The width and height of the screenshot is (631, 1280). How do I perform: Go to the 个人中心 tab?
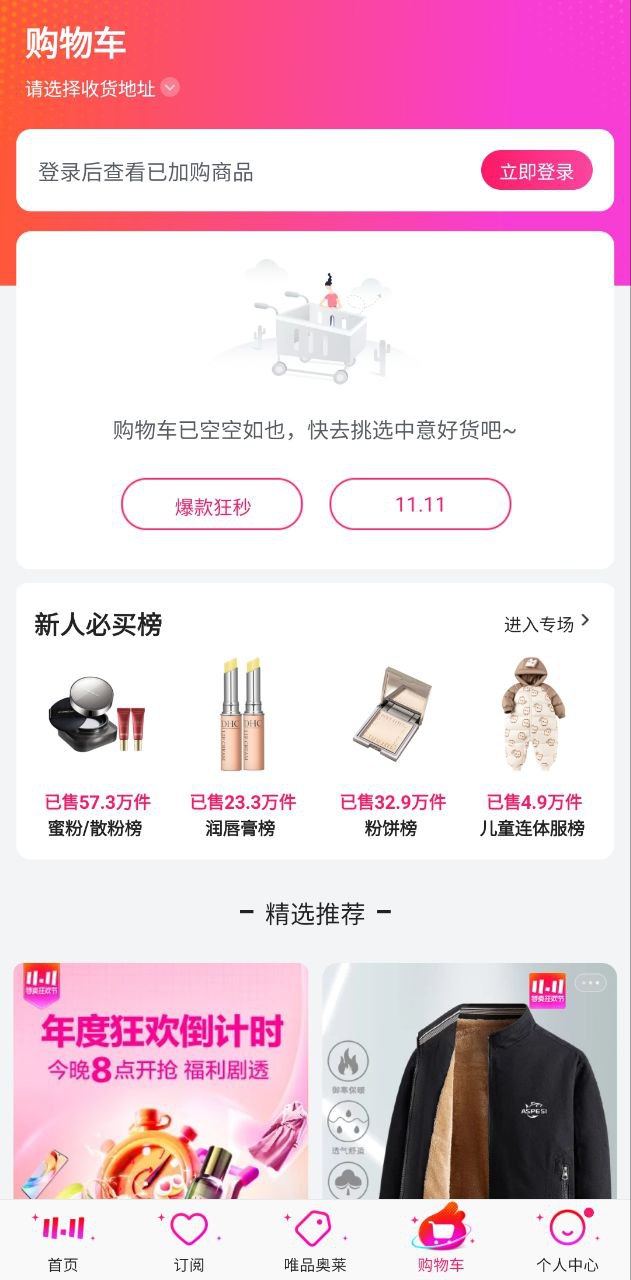[567, 1242]
